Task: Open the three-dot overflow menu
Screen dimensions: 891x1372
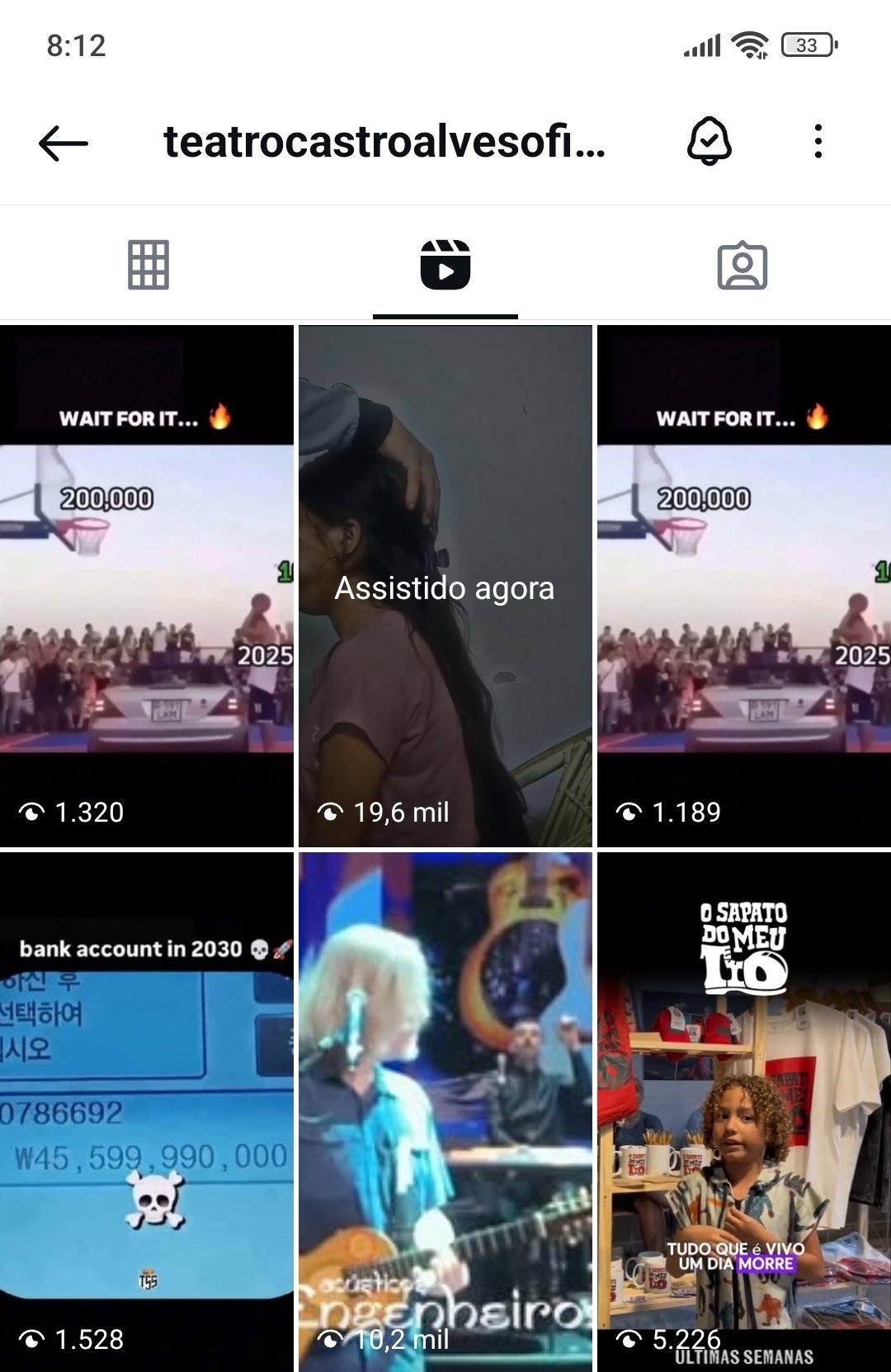Action: click(818, 142)
